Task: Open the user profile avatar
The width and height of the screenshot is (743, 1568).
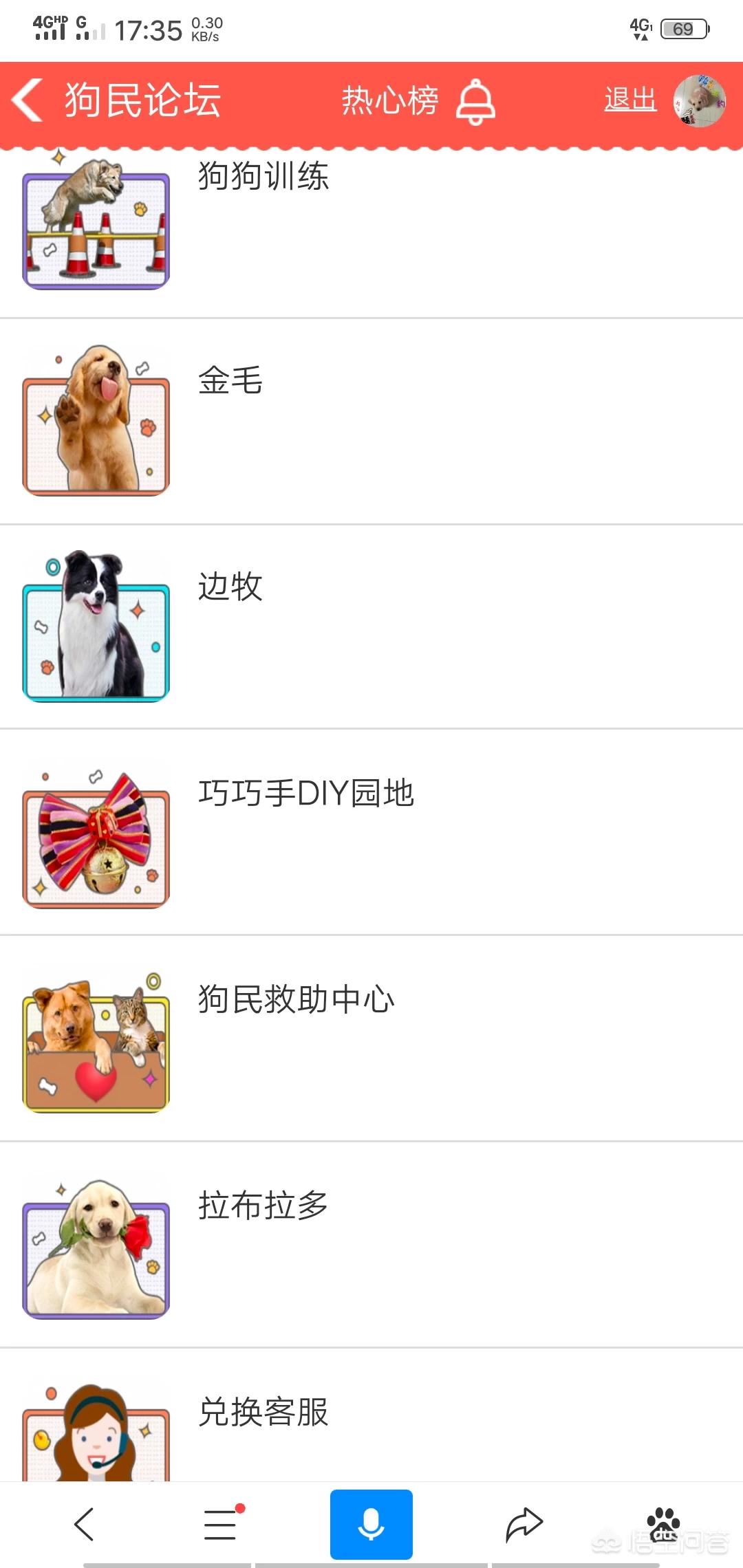Action: tap(699, 100)
